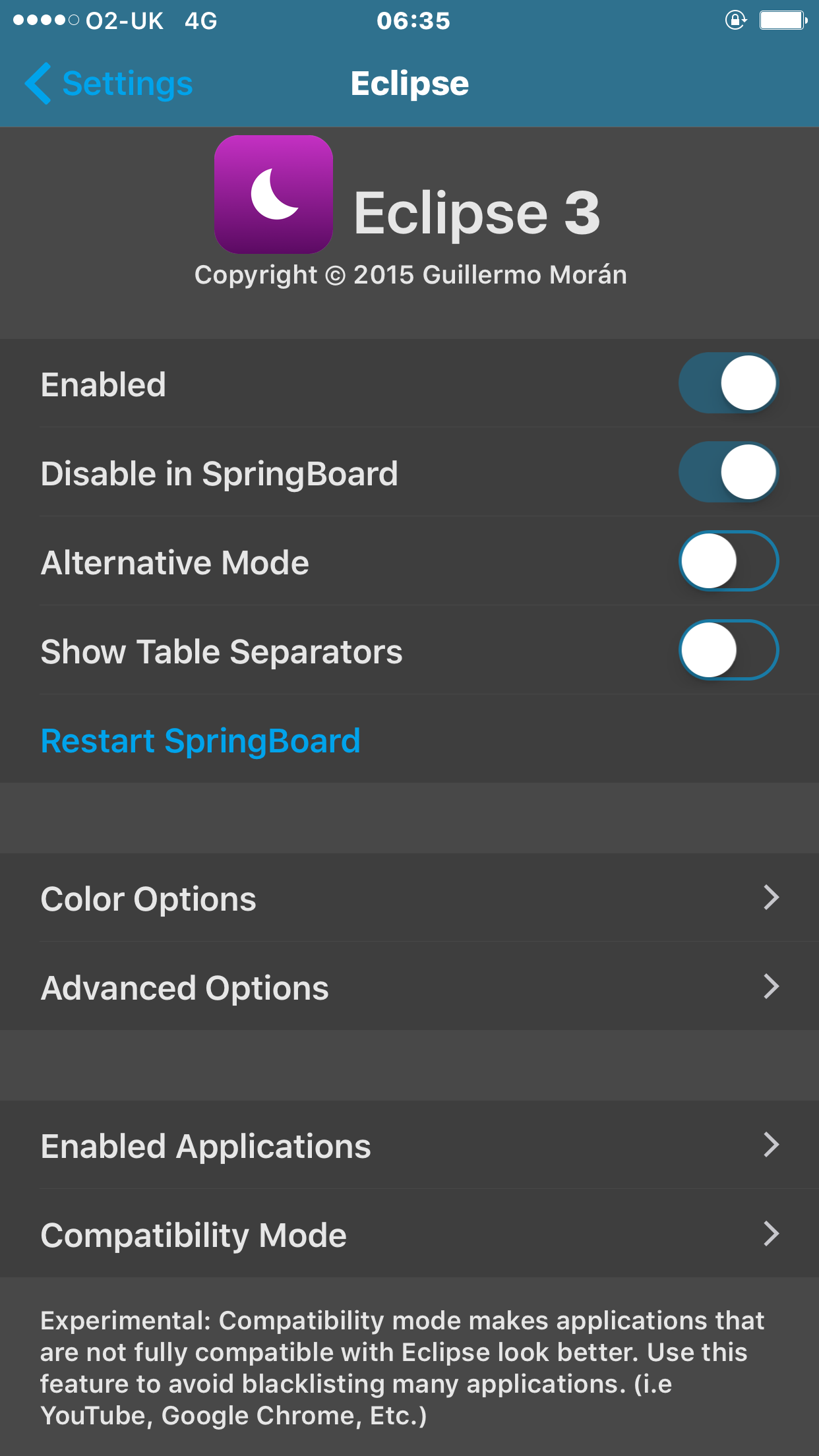Go back to Settings
The width and height of the screenshot is (819, 1456).
coord(109,84)
